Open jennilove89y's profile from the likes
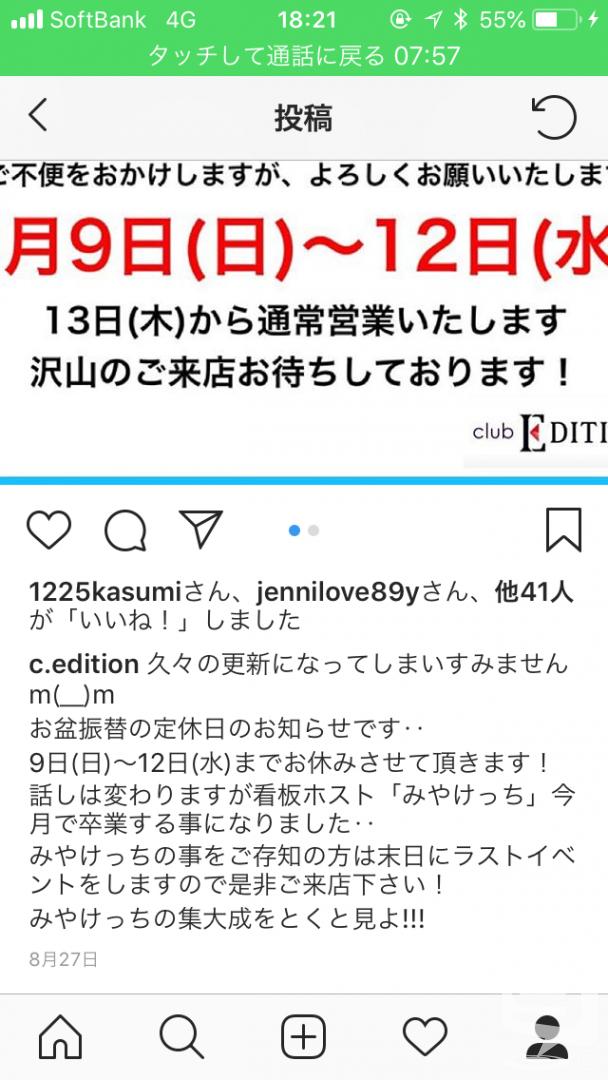The image size is (608, 1080). point(337,592)
